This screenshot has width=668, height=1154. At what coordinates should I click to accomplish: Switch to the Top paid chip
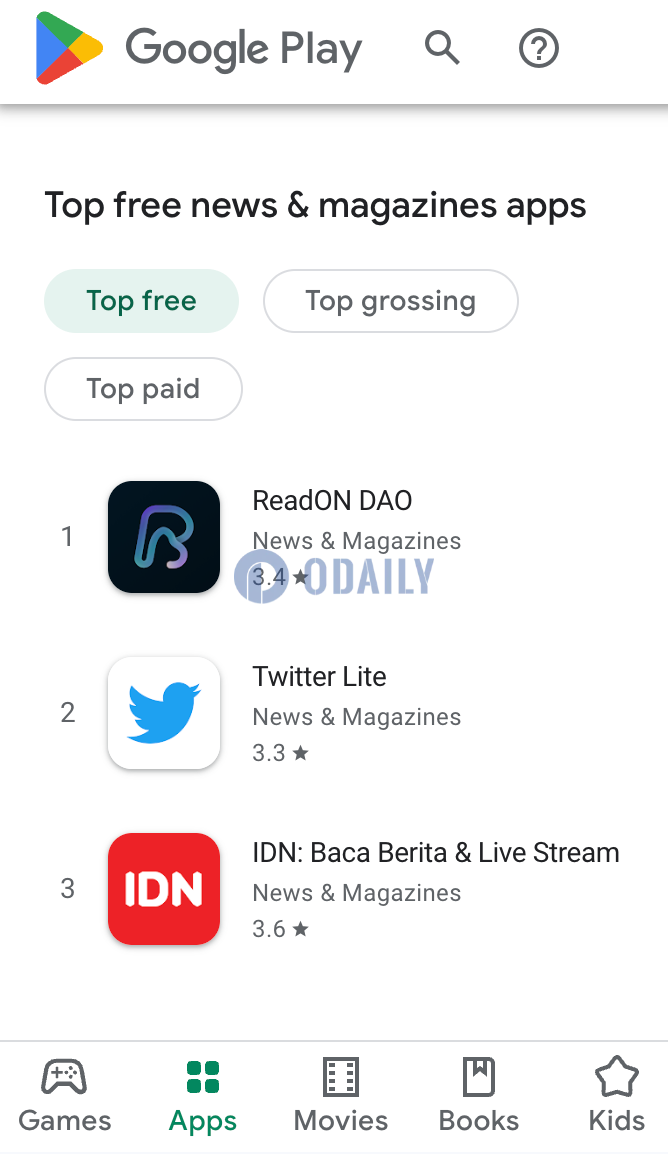(x=143, y=389)
